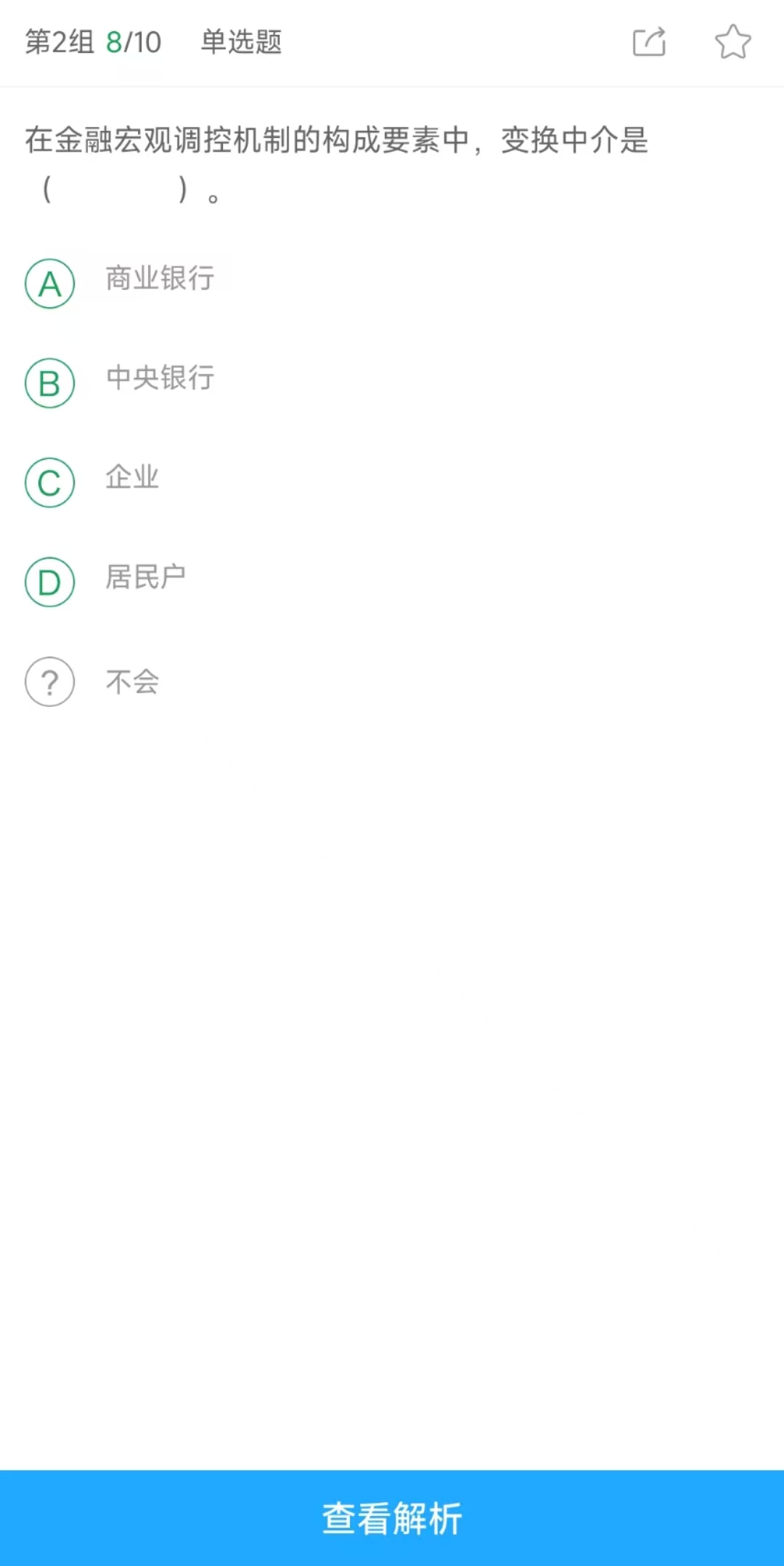Favorite this question with the star

click(x=732, y=41)
